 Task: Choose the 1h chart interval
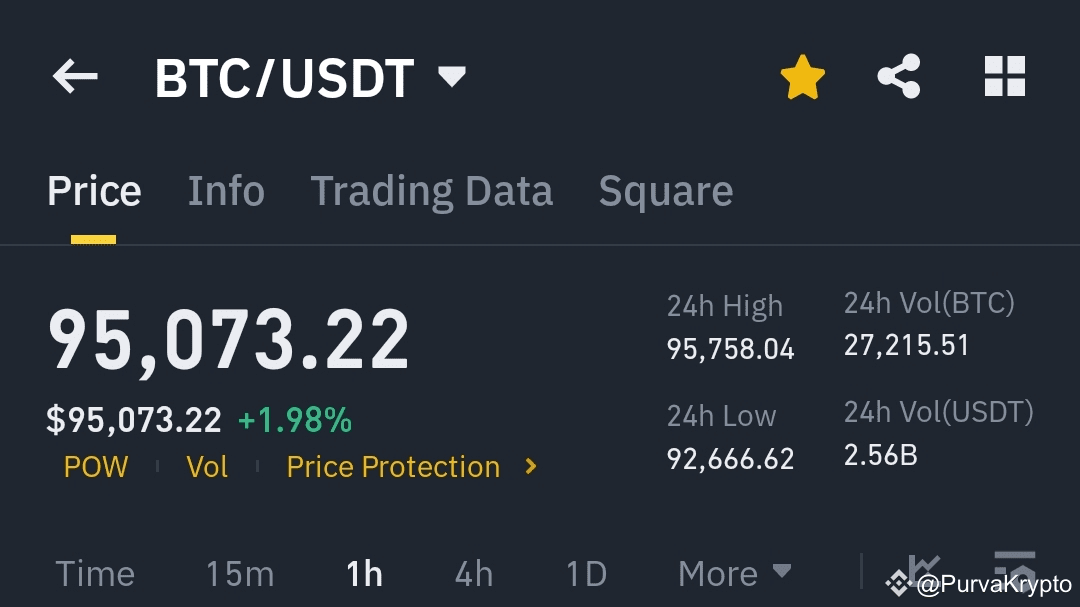[364, 574]
